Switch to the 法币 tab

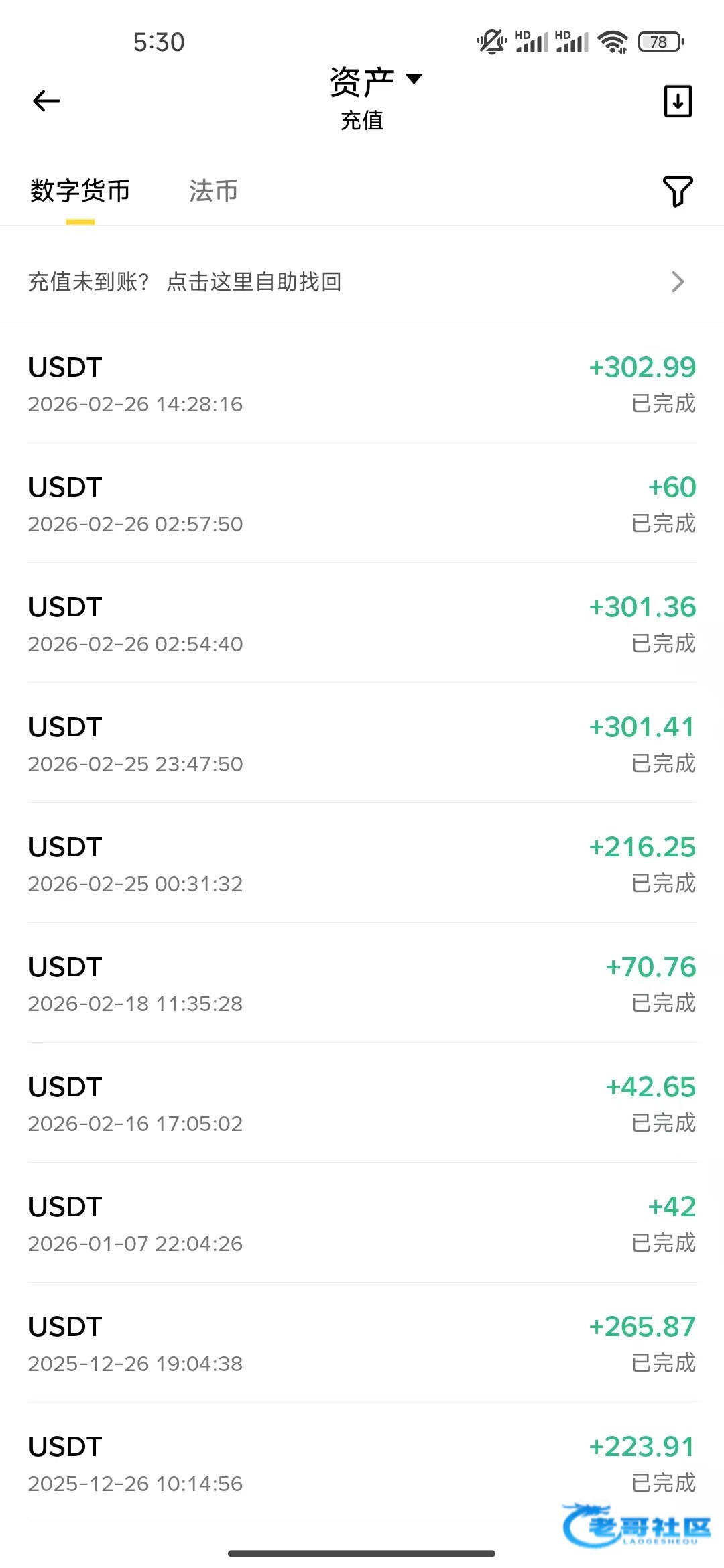pos(213,191)
